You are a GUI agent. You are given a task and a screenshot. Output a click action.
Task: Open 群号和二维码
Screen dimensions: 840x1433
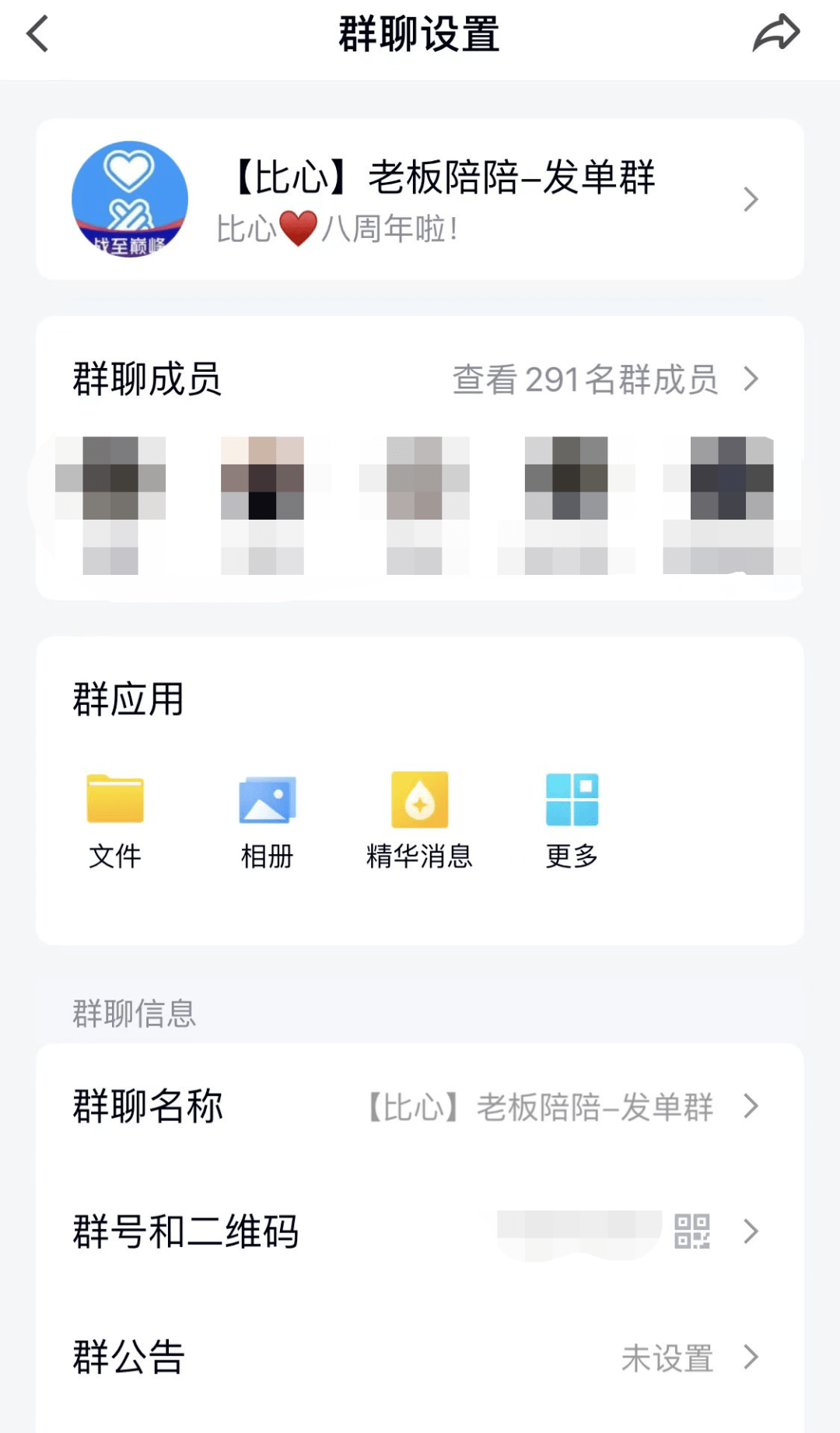coord(420,1232)
